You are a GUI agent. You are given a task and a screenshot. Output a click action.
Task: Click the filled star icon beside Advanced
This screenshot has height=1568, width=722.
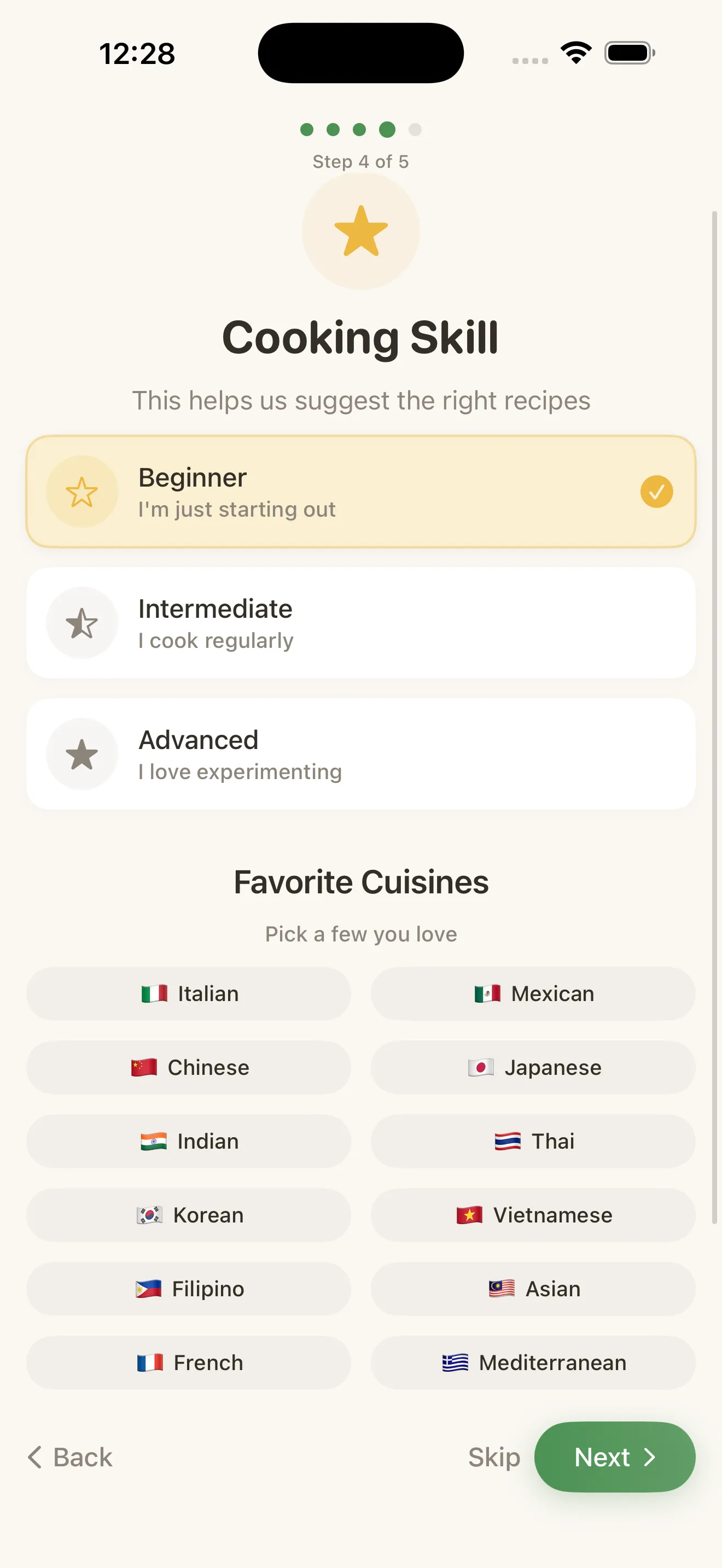click(82, 753)
